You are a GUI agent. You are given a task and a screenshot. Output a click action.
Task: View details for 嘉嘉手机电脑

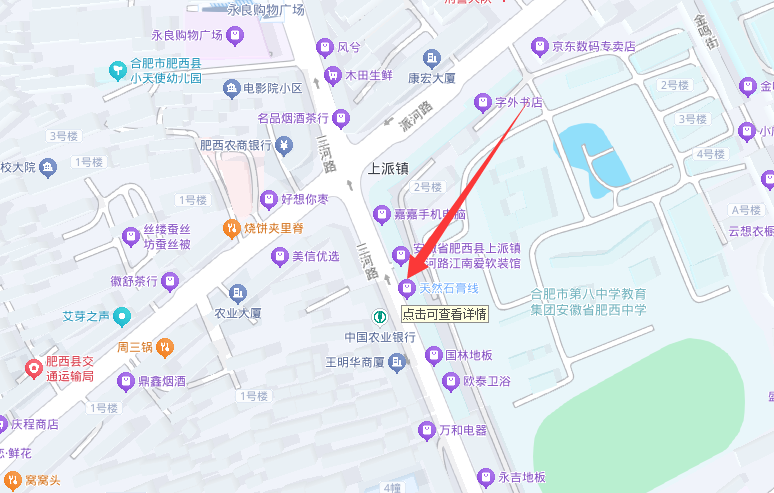(381, 214)
